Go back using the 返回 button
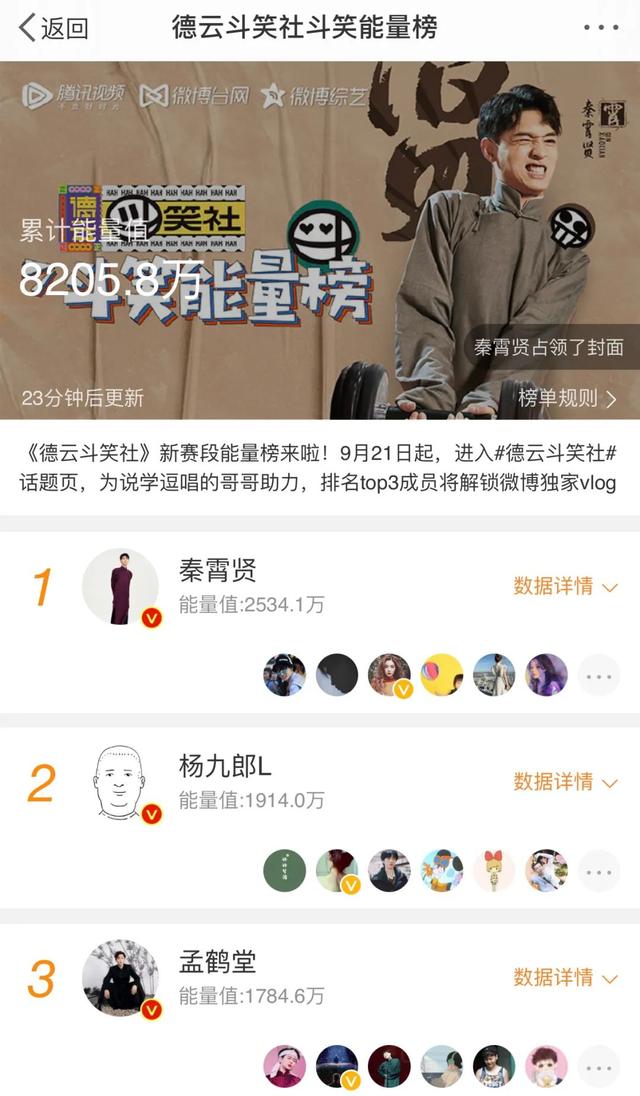 pos(54,27)
